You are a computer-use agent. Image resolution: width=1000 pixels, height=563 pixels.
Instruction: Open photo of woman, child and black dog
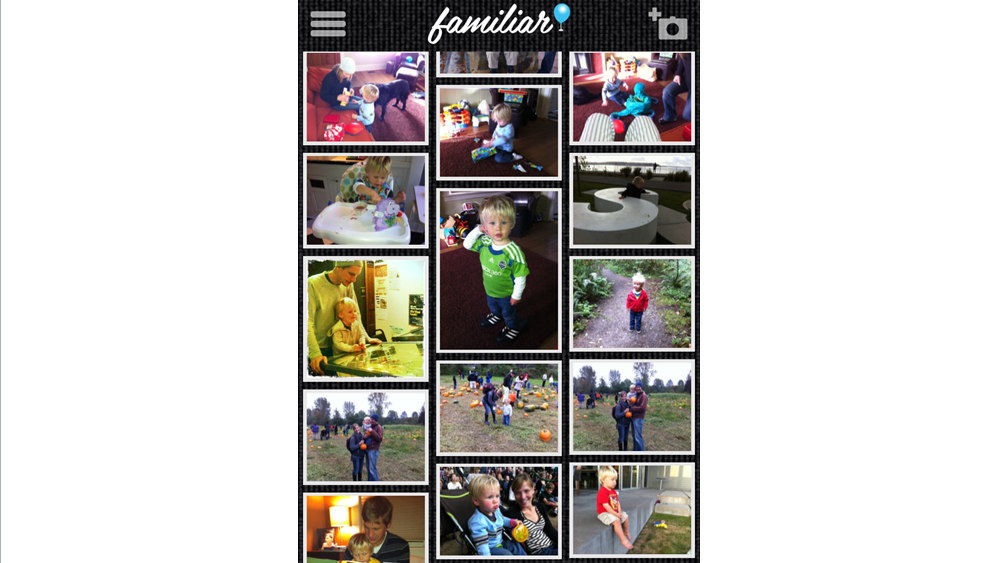point(365,97)
